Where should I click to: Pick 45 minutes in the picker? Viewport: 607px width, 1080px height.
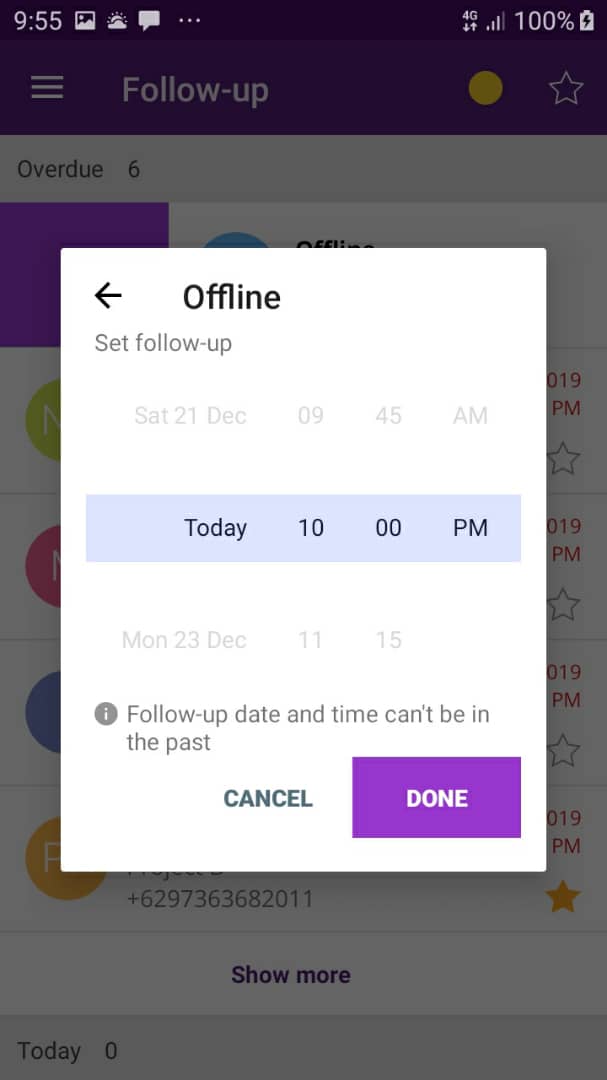tap(388, 416)
